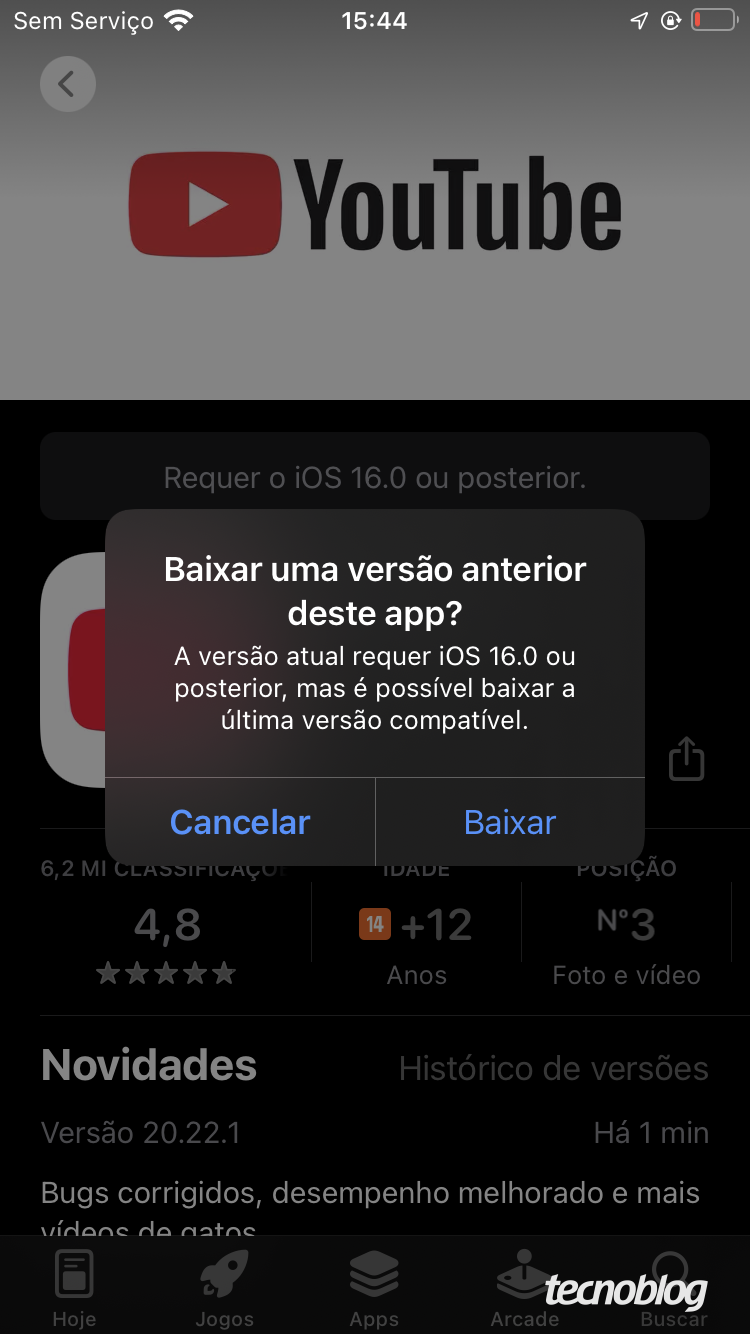Open Histórico de versões
Screen dimensions: 750x1334
553,1068
